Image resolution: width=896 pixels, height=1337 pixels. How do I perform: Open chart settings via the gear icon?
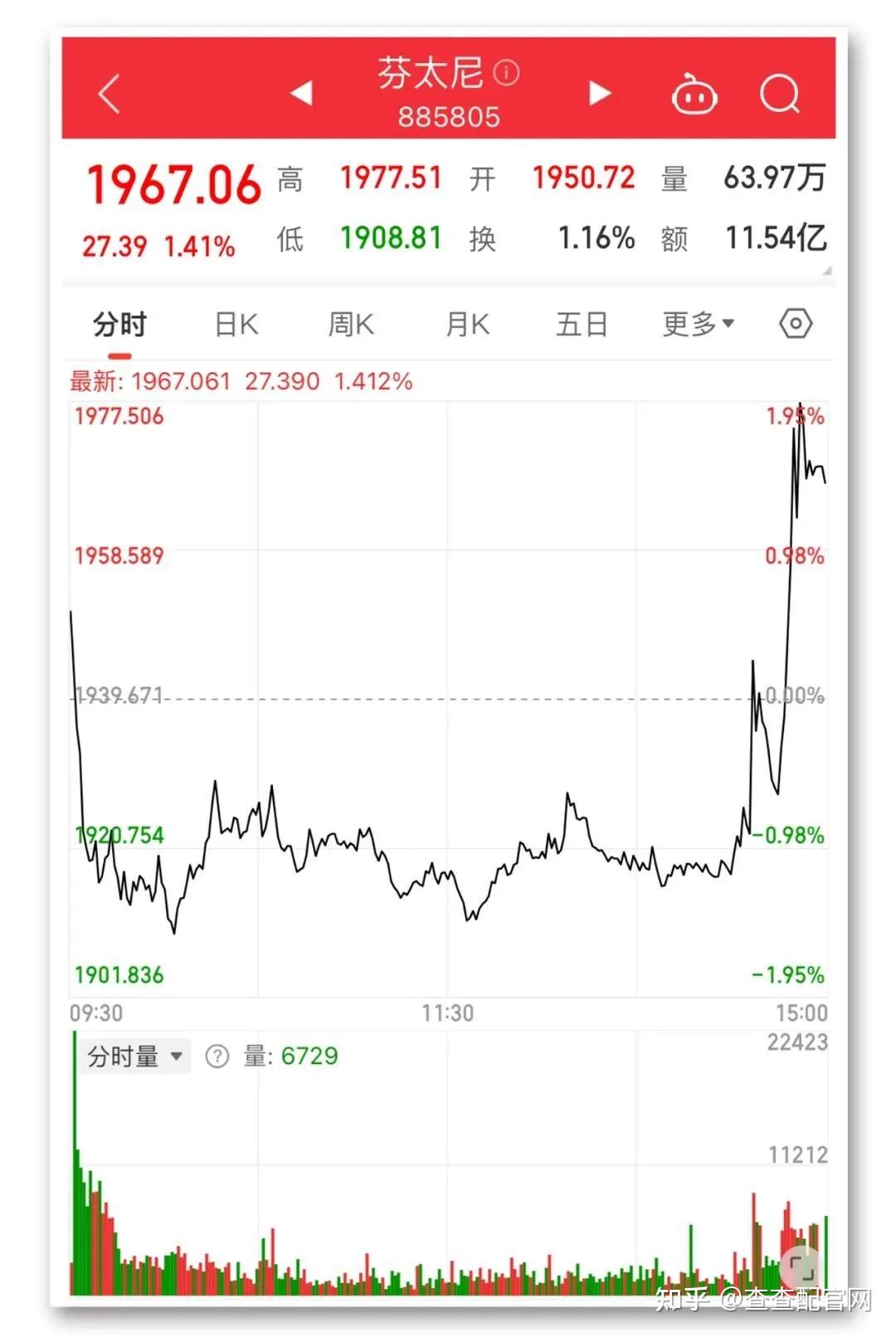click(795, 324)
